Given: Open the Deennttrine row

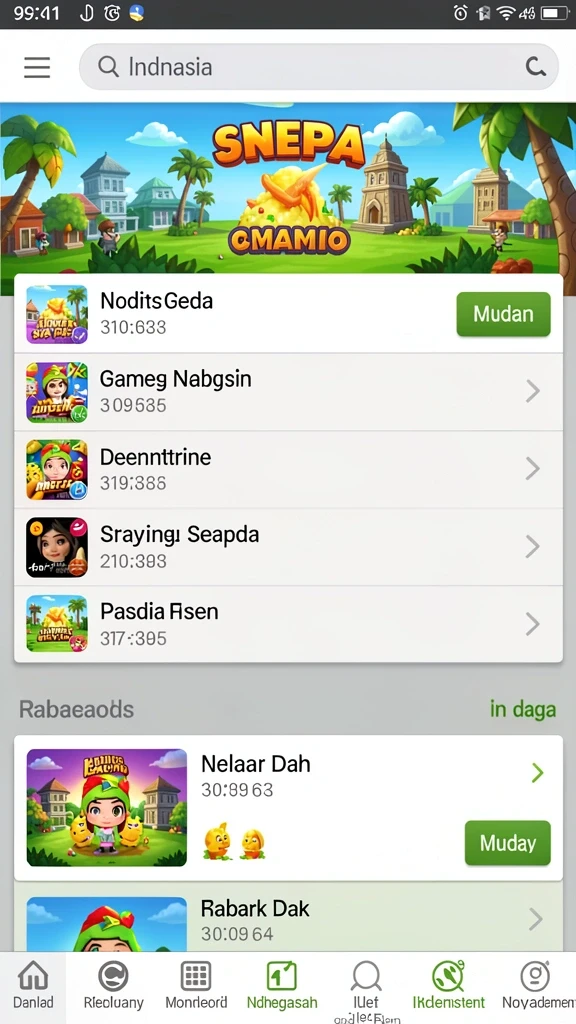Looking at the screenshot, I should tap(288, 470).
